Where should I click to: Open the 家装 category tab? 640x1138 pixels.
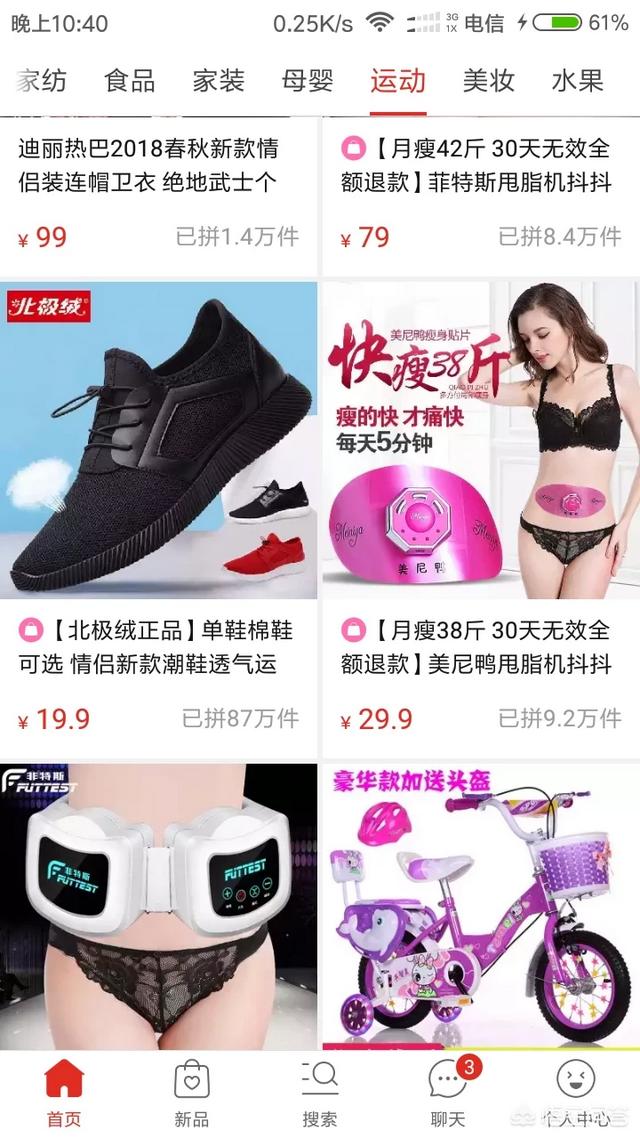[219, 81]
